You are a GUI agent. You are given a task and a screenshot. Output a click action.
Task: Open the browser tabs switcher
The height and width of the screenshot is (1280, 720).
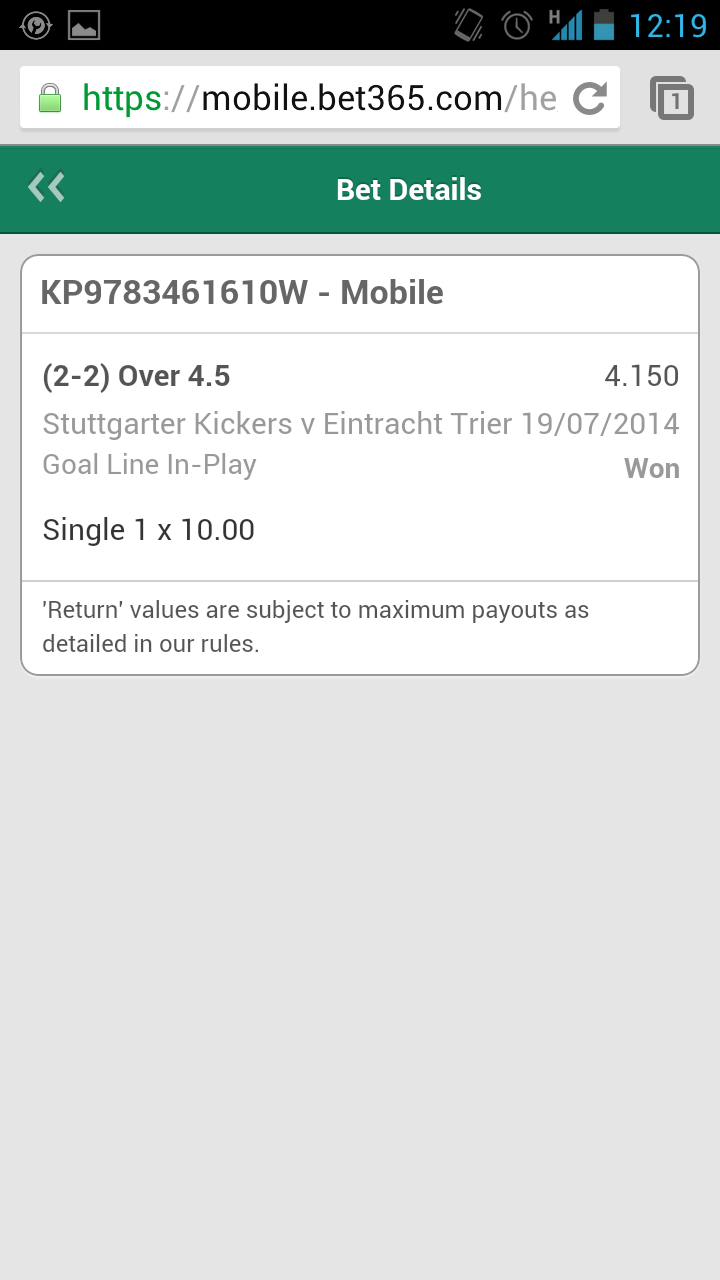tap(672, 98)
